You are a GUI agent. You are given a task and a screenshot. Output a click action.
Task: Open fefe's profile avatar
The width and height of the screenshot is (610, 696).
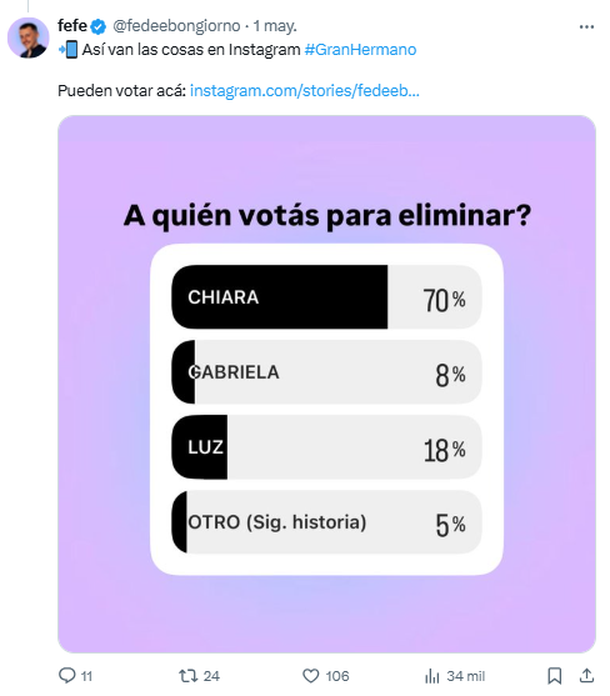[28, 38]
